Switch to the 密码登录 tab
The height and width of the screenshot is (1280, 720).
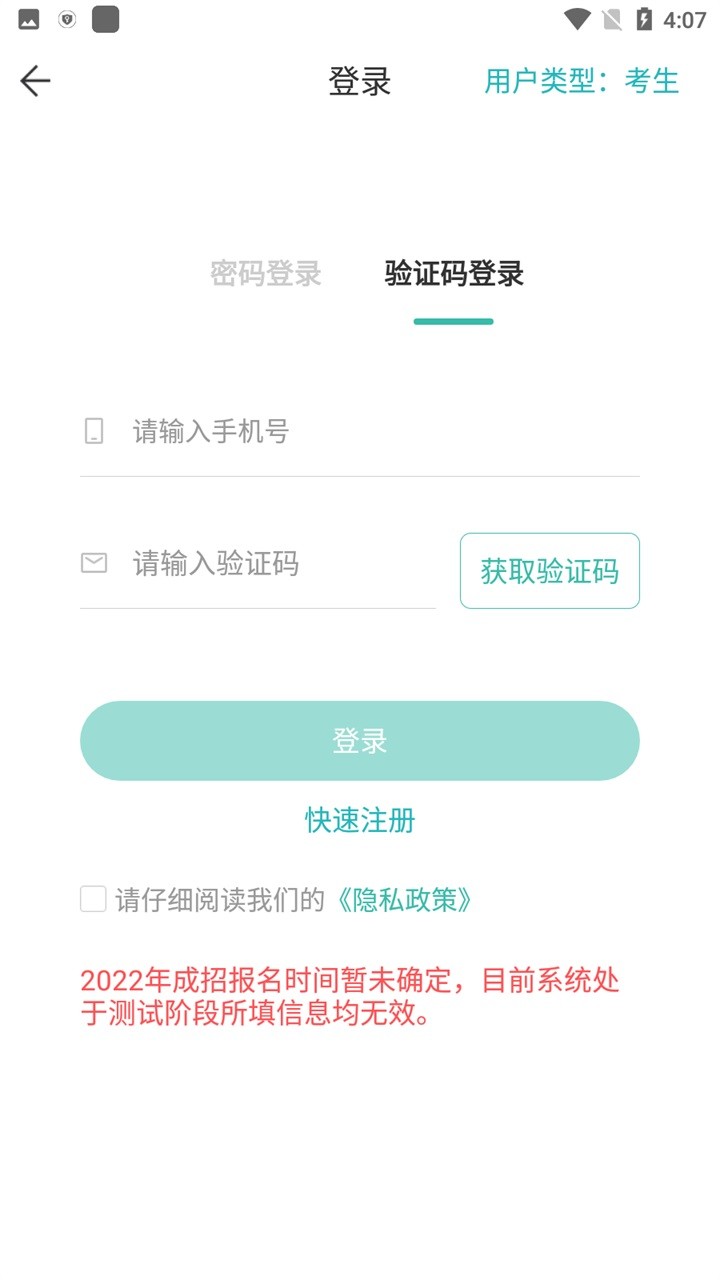[266, 274]
